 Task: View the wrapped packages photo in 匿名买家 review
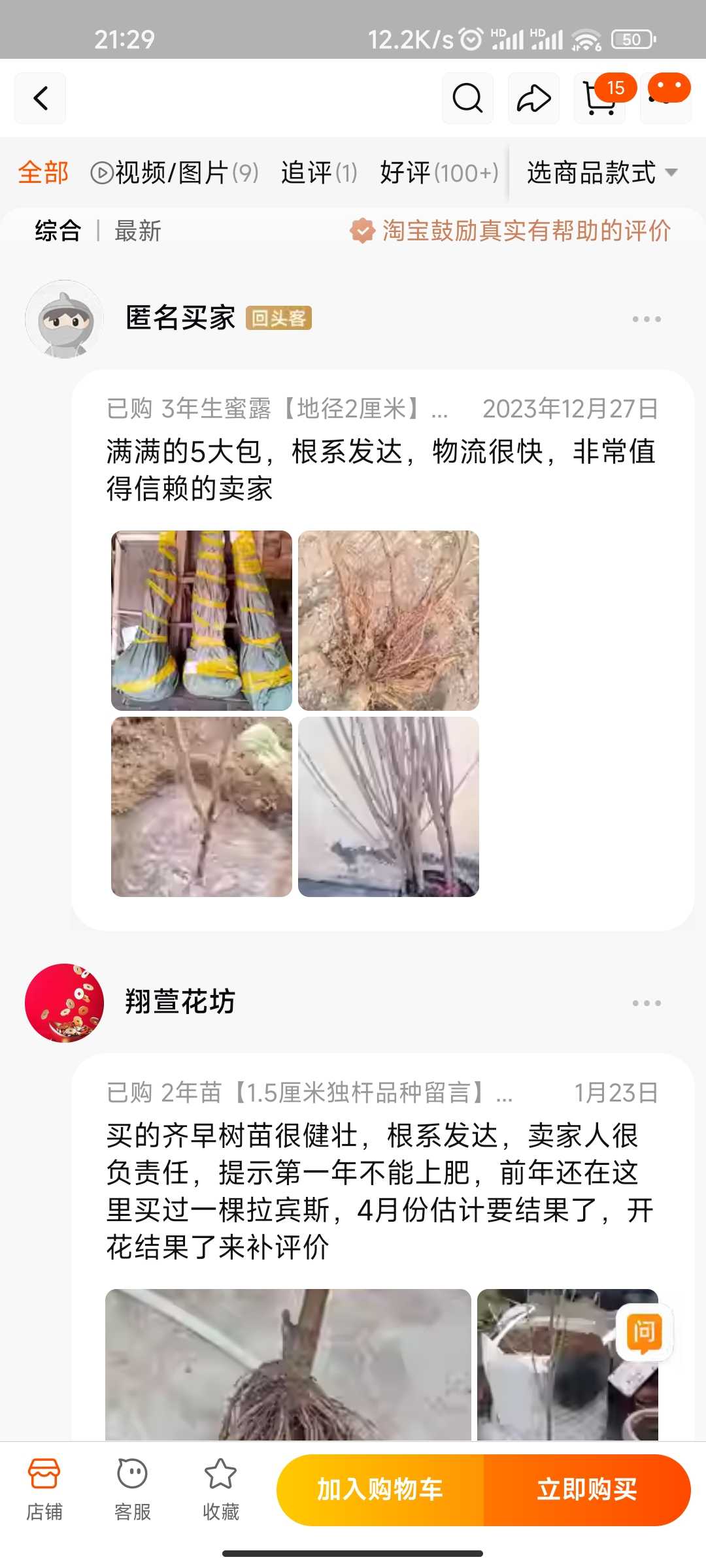pos(201,620)
